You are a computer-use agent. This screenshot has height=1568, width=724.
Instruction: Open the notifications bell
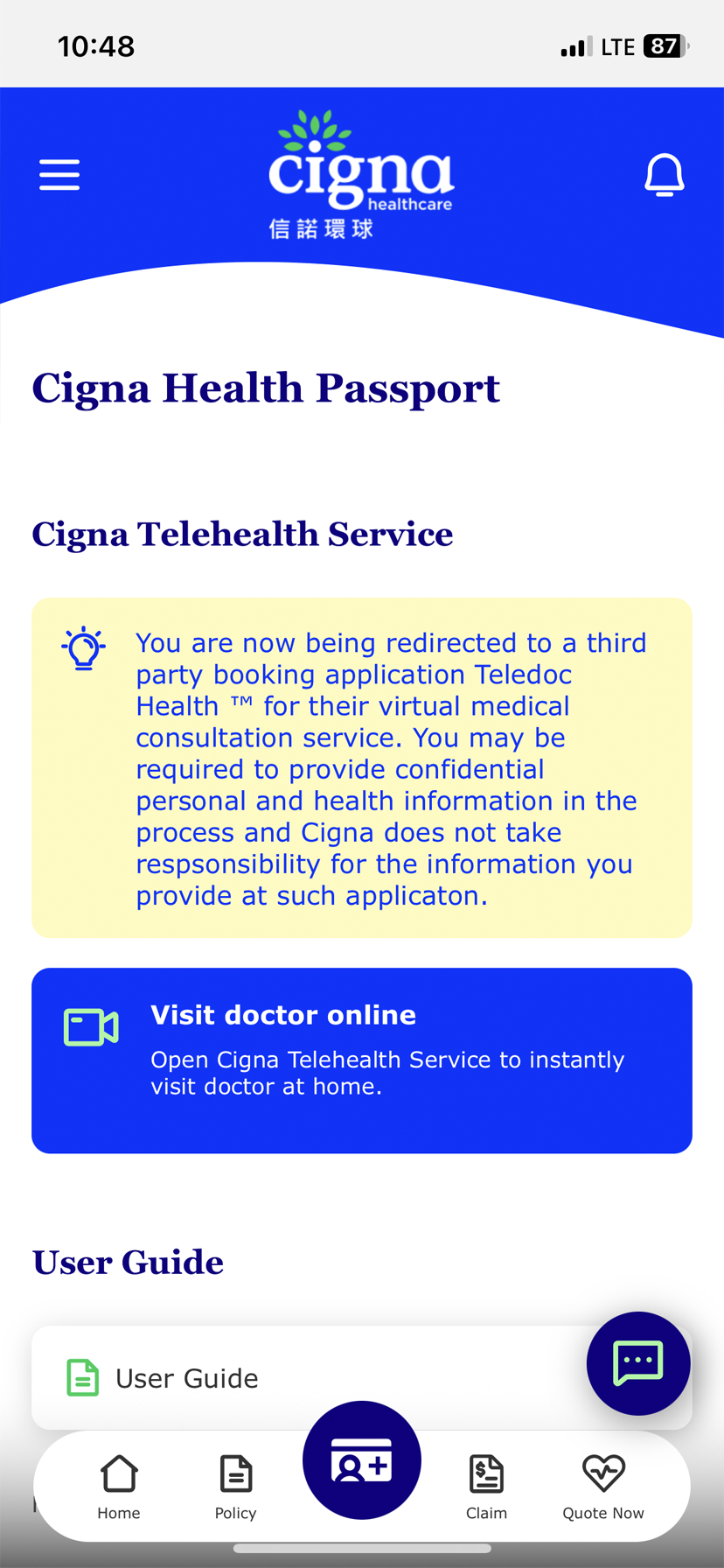[x=665, y=175]
